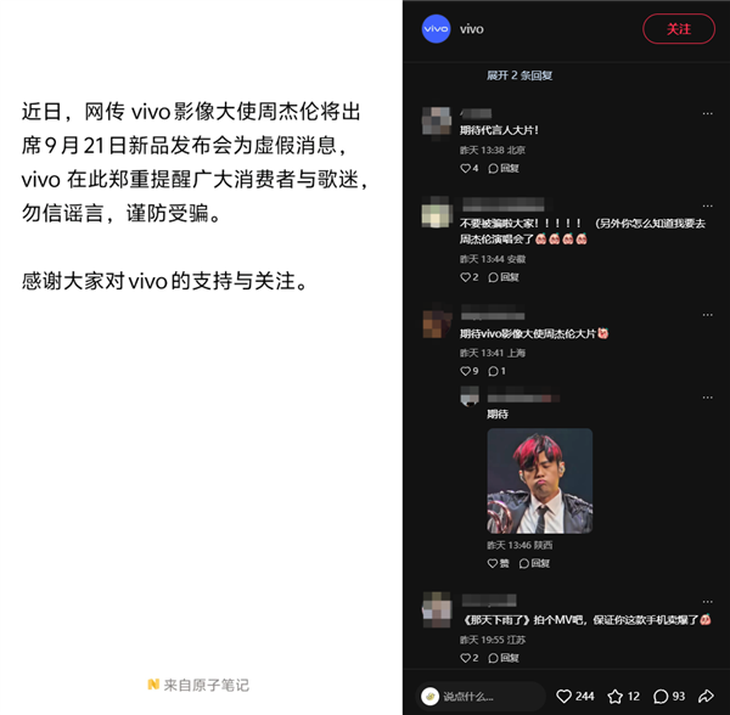Screen dimensions: 730x715
Task: Reply to the comment from 陕西
Action: pyautogui.click(x=534, y=564)
